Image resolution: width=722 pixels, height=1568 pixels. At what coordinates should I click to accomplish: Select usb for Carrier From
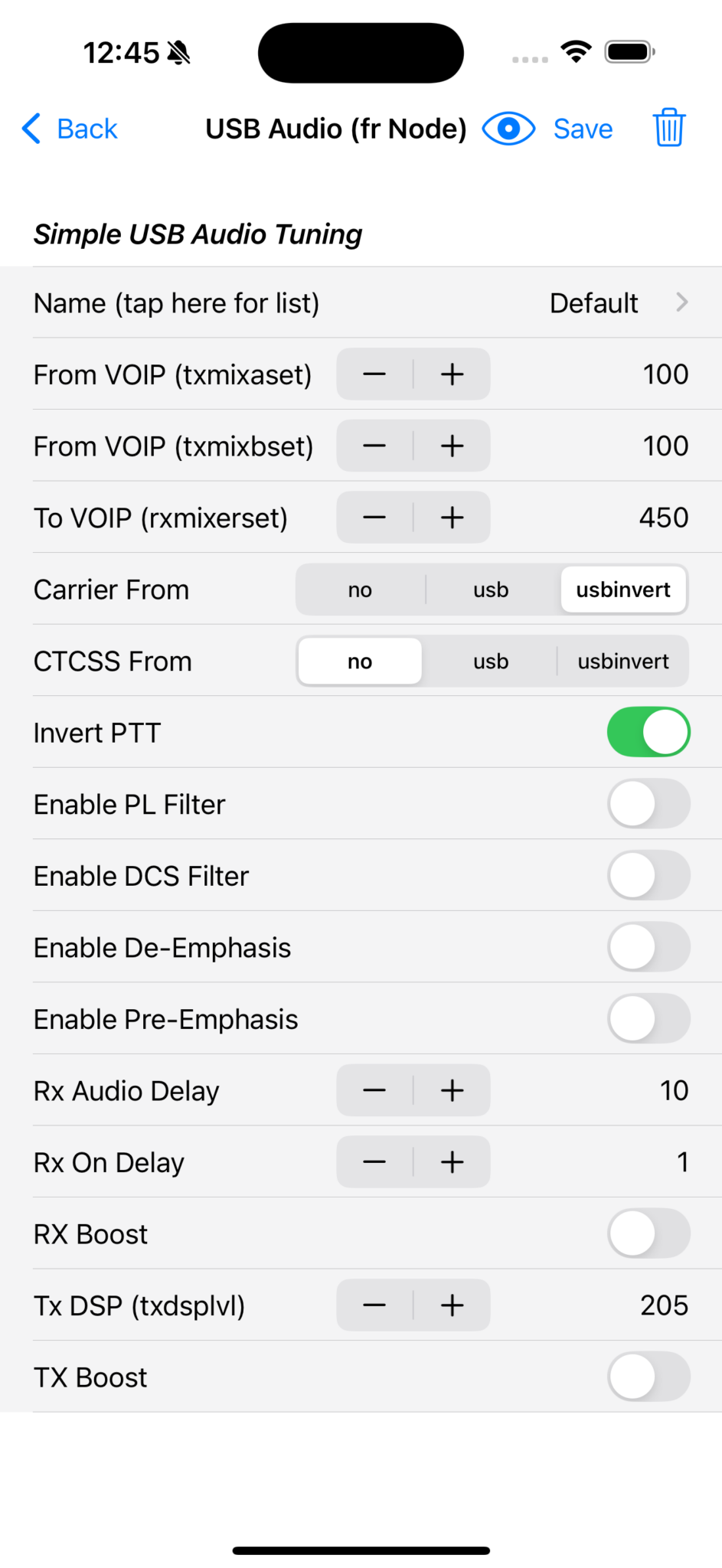click(x=490, y=590)
